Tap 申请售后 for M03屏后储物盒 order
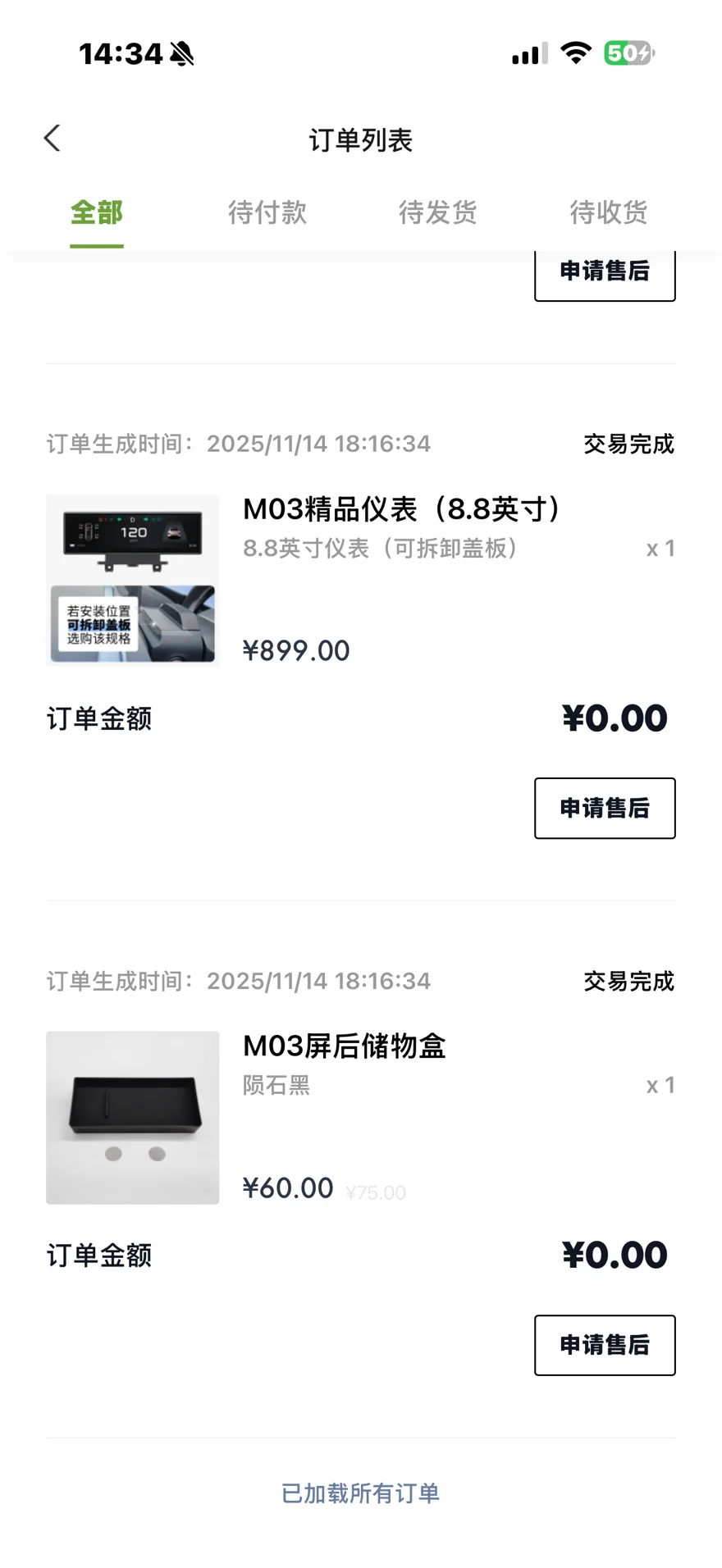 coord(605,1345)
